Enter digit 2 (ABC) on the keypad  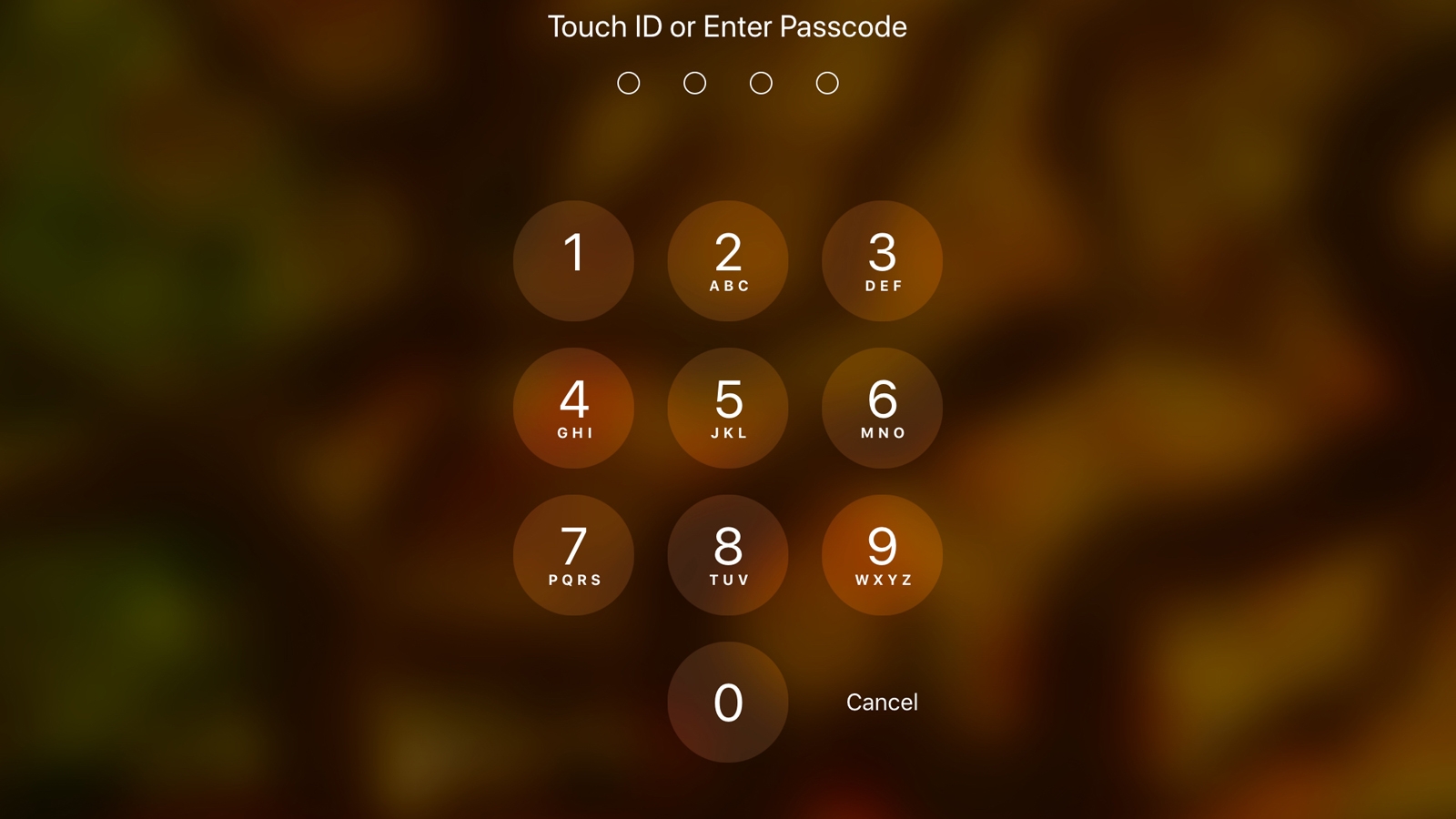(728, 260)
